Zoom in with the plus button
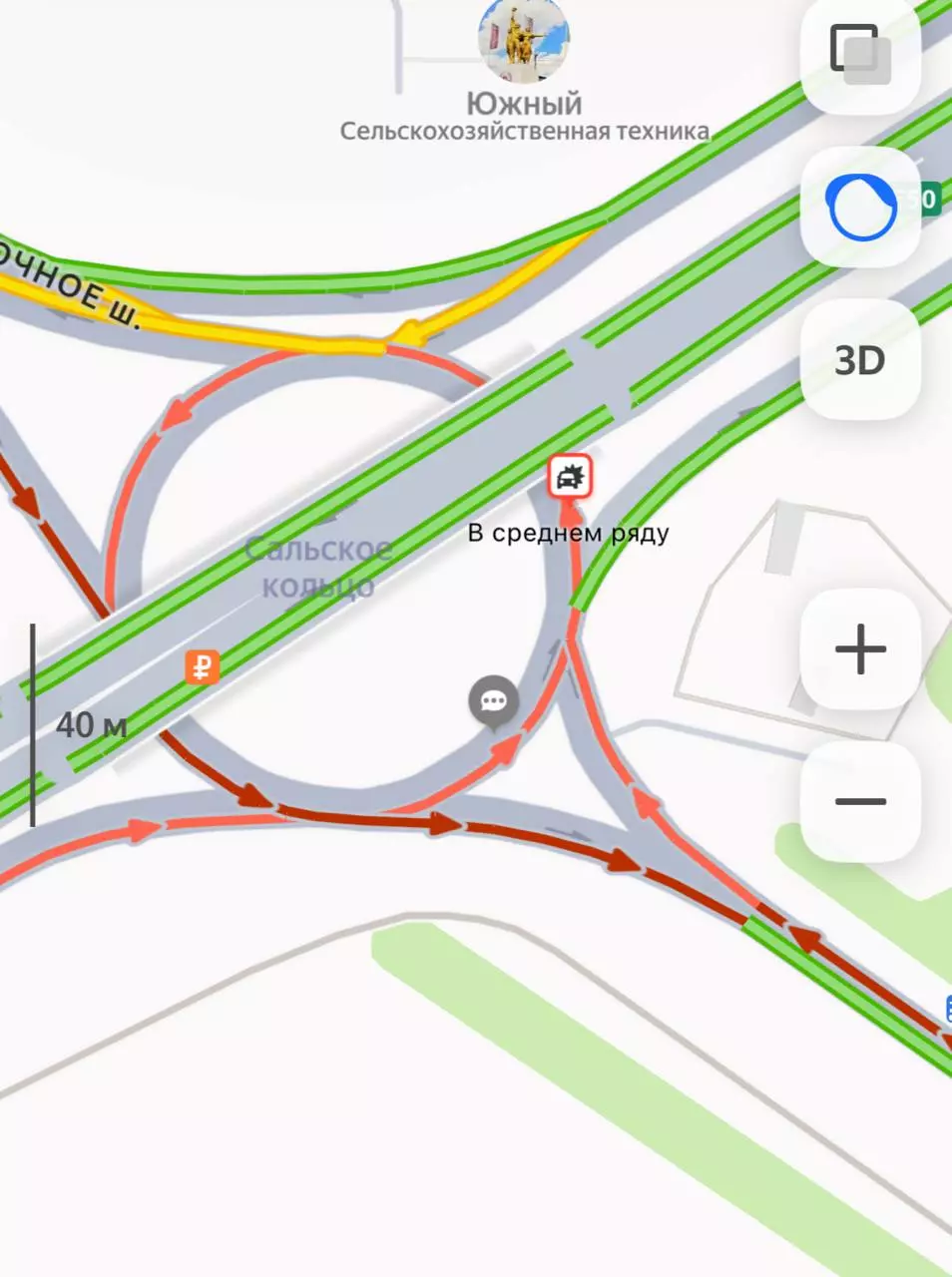Screen dimensions: 952x1277 coord(860,650)
